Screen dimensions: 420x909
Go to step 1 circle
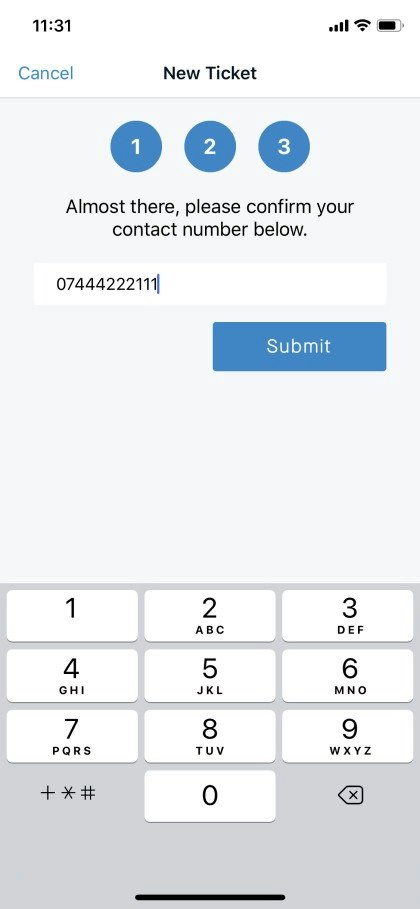[x=136, y=147]
